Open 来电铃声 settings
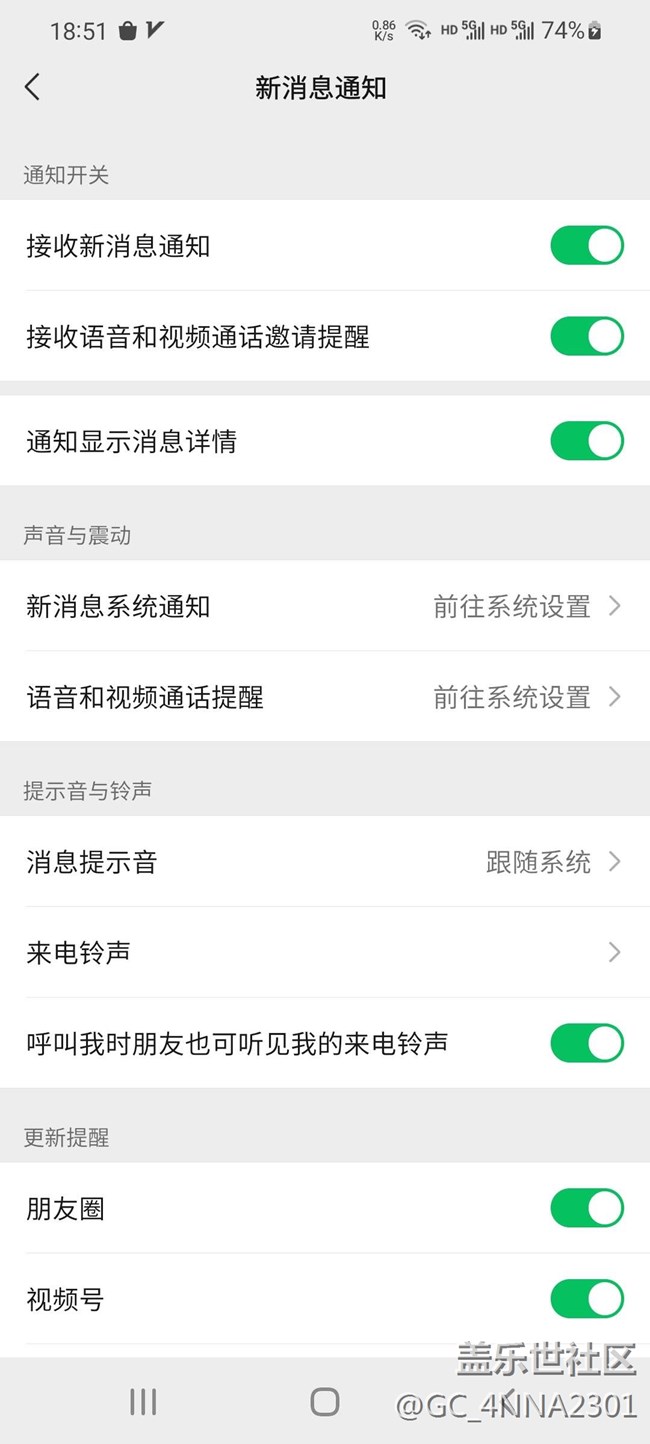650x1444 pixels. pyautogui.click(x=325, y=953)
